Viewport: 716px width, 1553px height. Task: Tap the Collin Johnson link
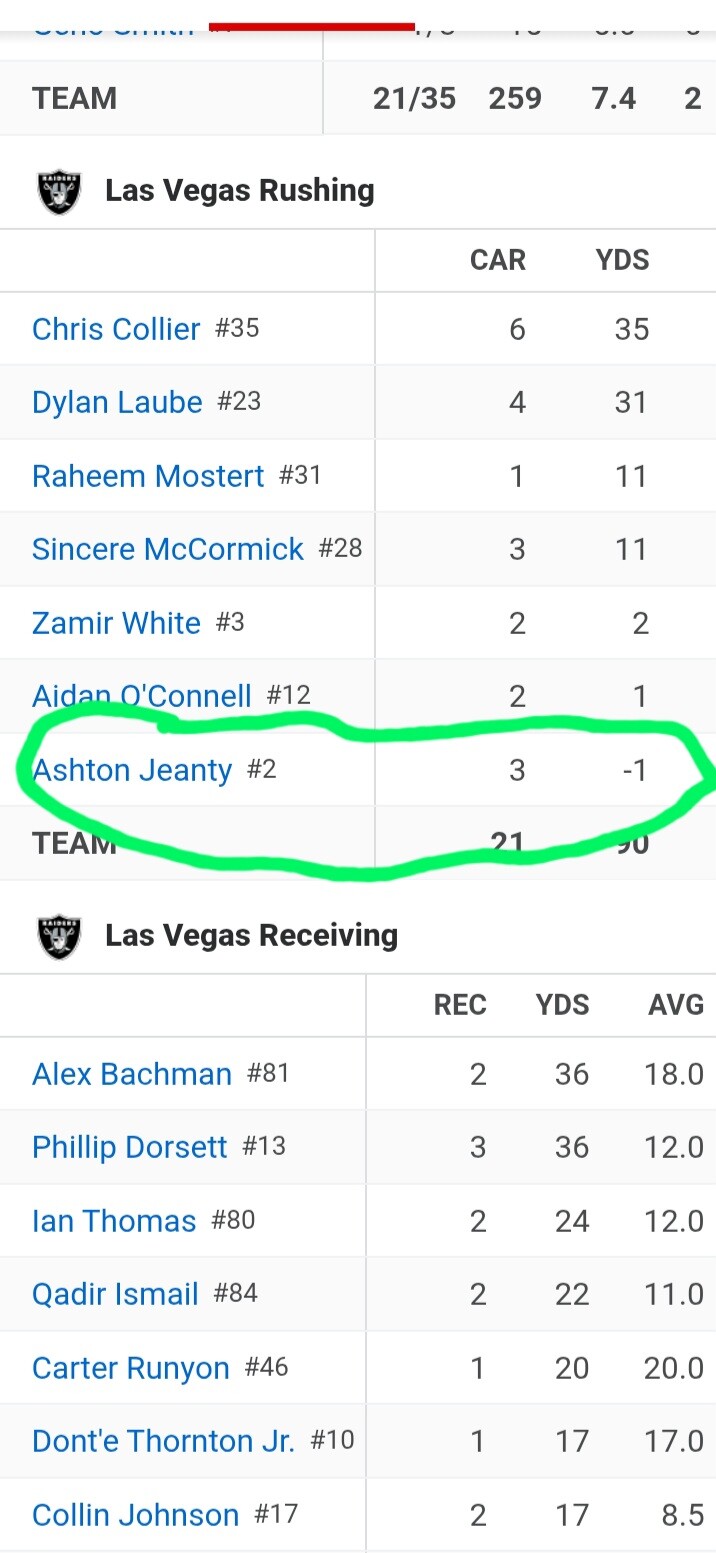click(135, 1515)
